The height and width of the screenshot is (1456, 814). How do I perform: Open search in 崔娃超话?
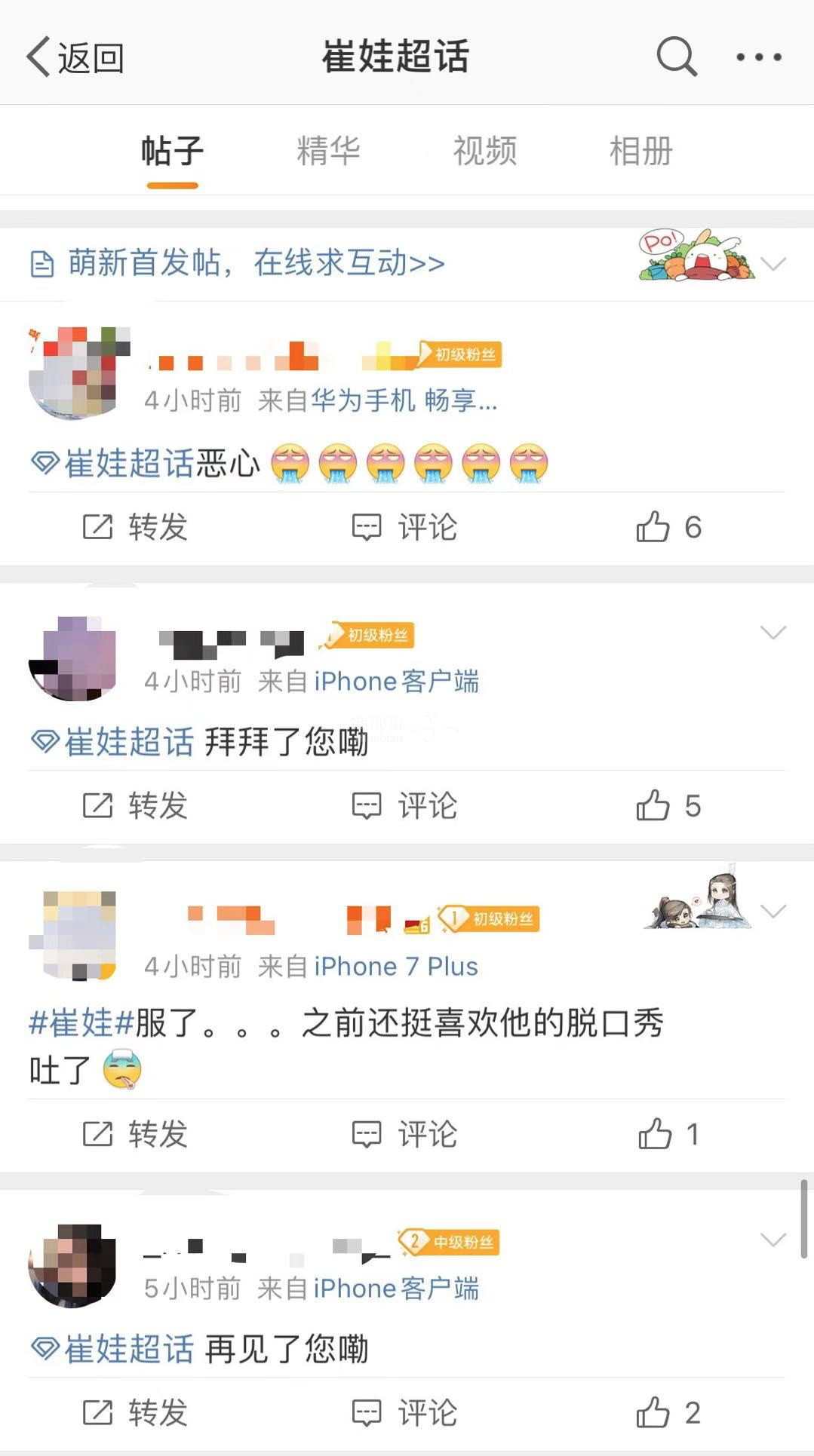pos(676,57)
